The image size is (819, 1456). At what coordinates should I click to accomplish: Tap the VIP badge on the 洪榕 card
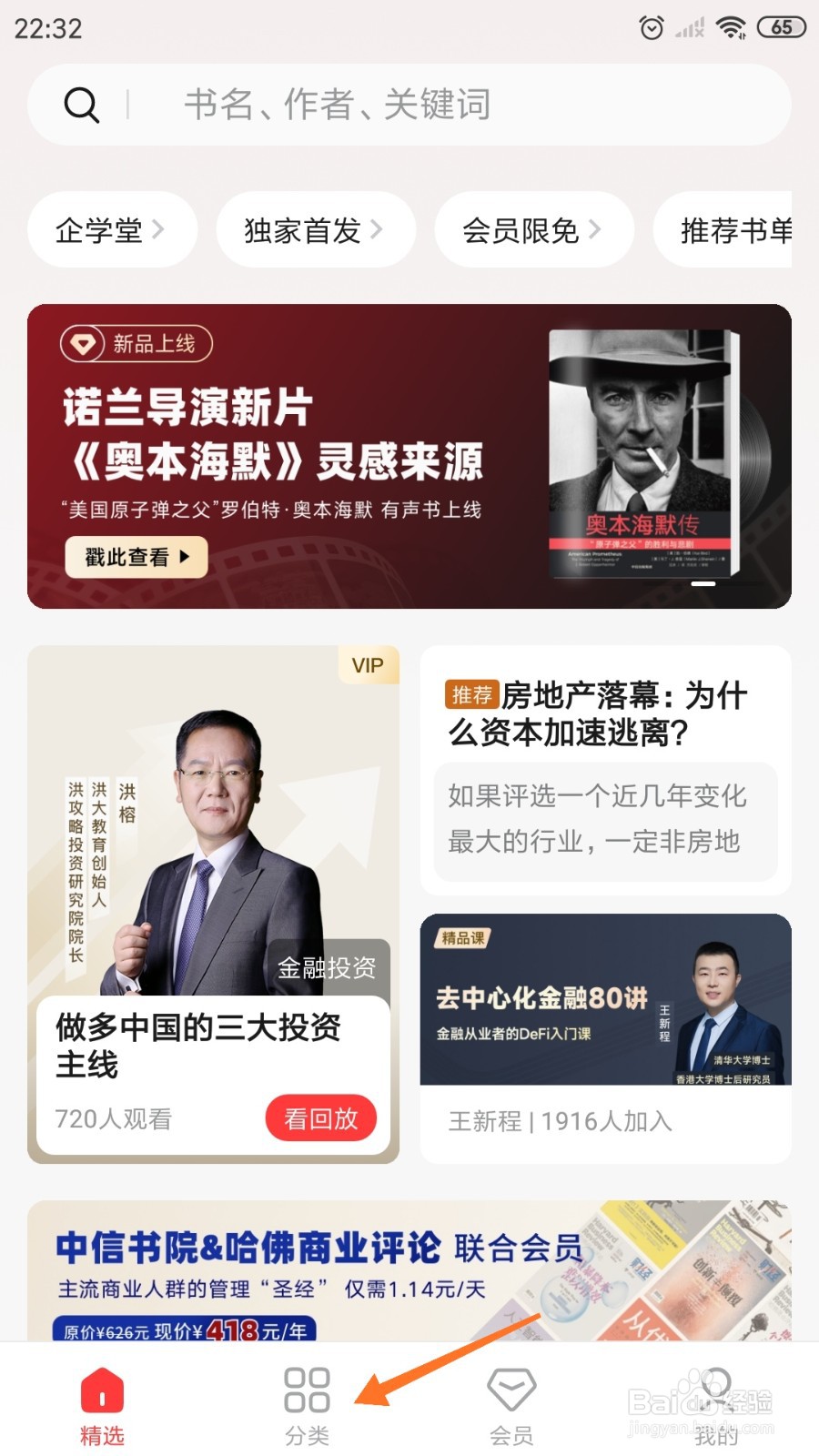(x=368, y=665)
